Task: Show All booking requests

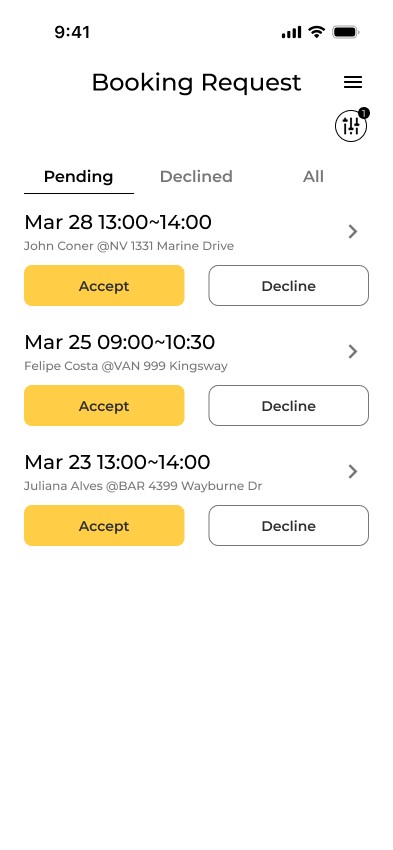Action: click(313, 177)
